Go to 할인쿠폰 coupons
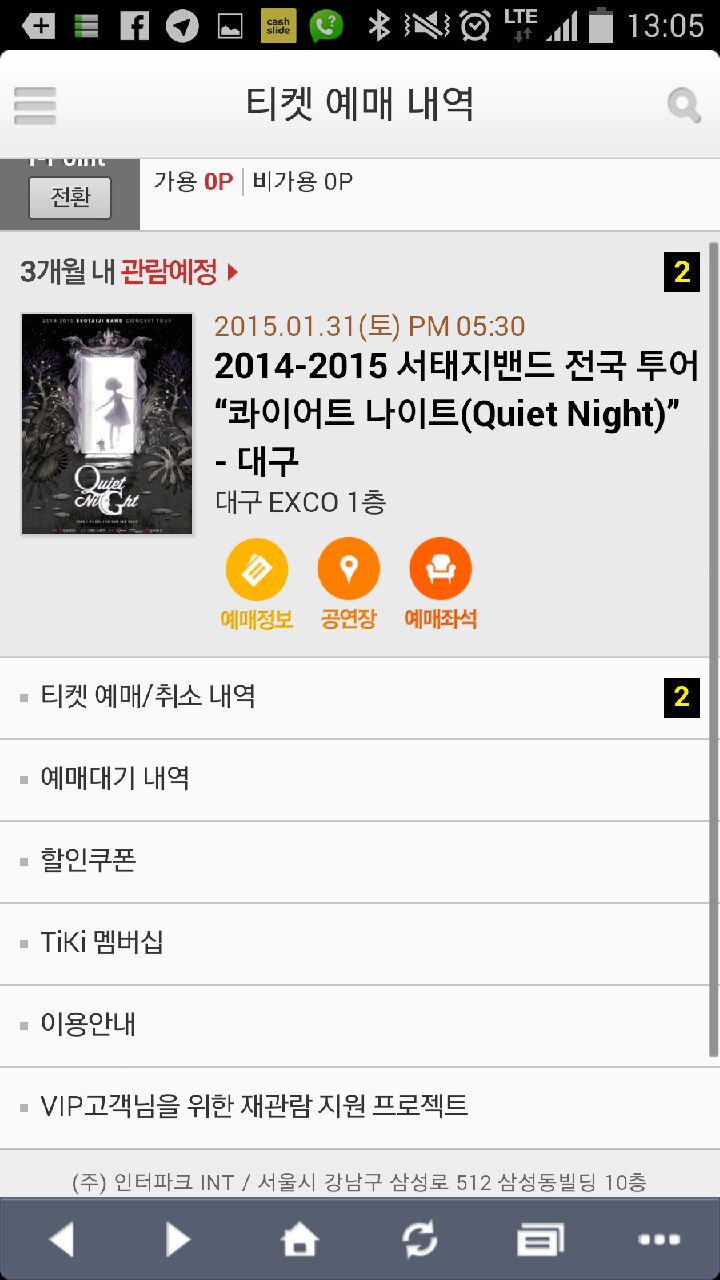Viewport: 720px width, 1280px height. 88,861
